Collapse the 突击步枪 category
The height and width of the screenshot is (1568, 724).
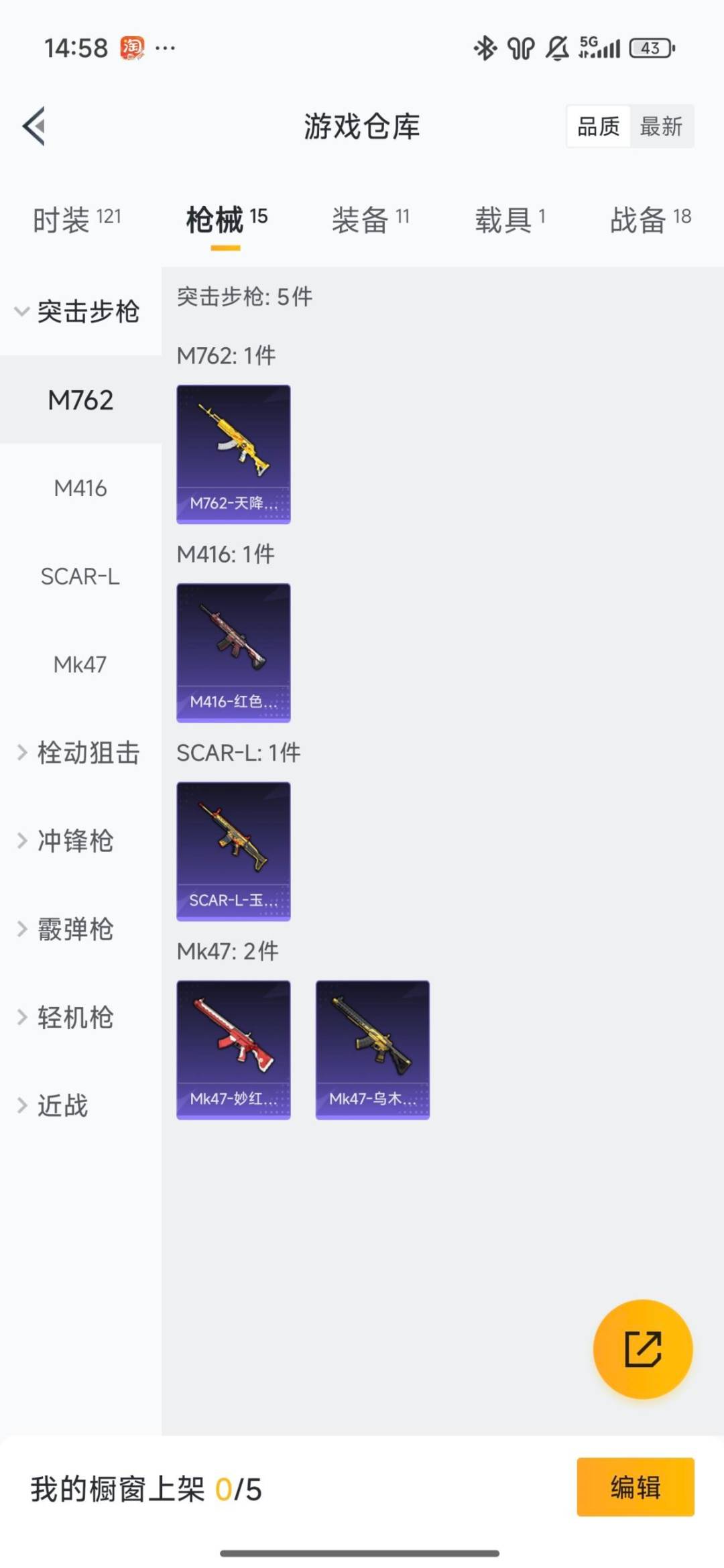pyautogui.click(x=80, y=311)
